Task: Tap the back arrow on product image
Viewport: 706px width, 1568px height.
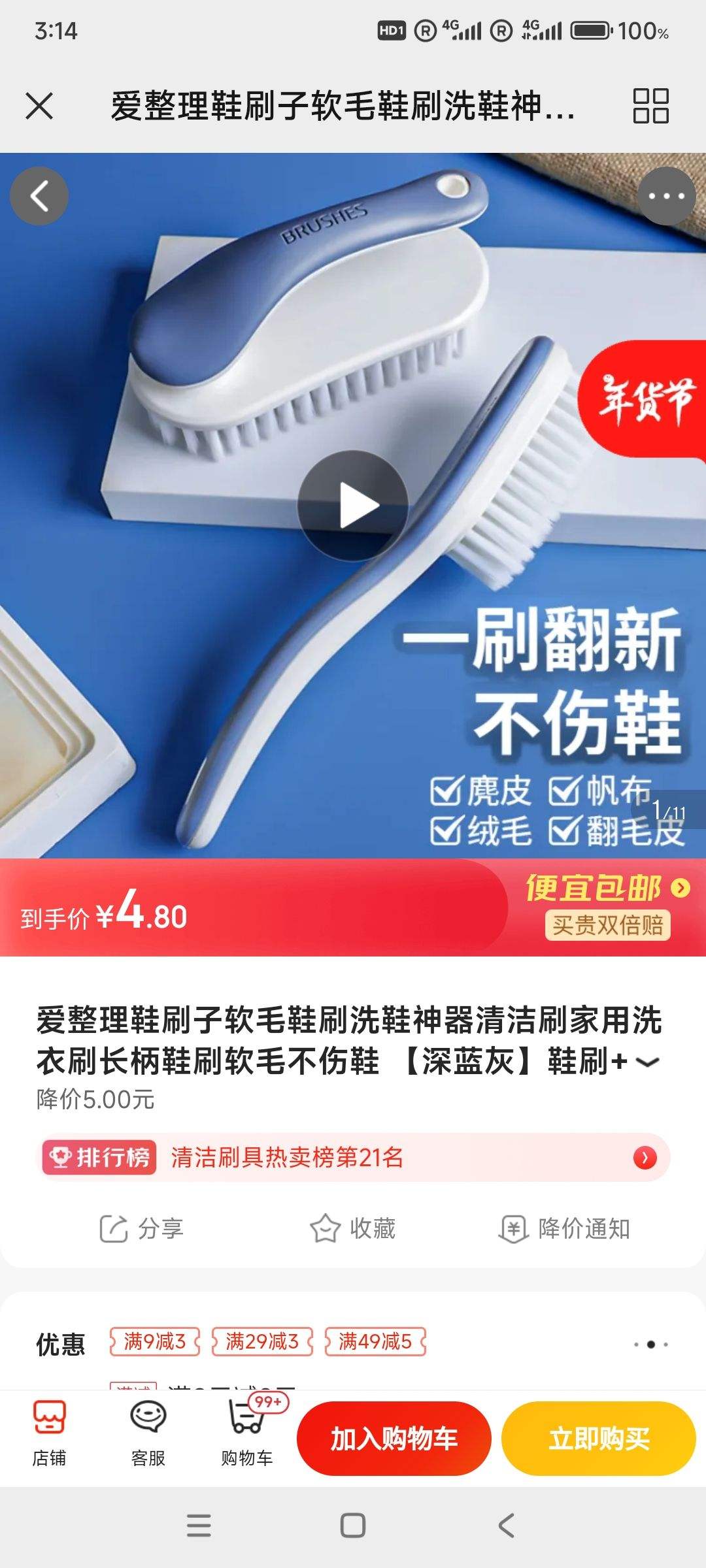Action: (x=41, y=195)
